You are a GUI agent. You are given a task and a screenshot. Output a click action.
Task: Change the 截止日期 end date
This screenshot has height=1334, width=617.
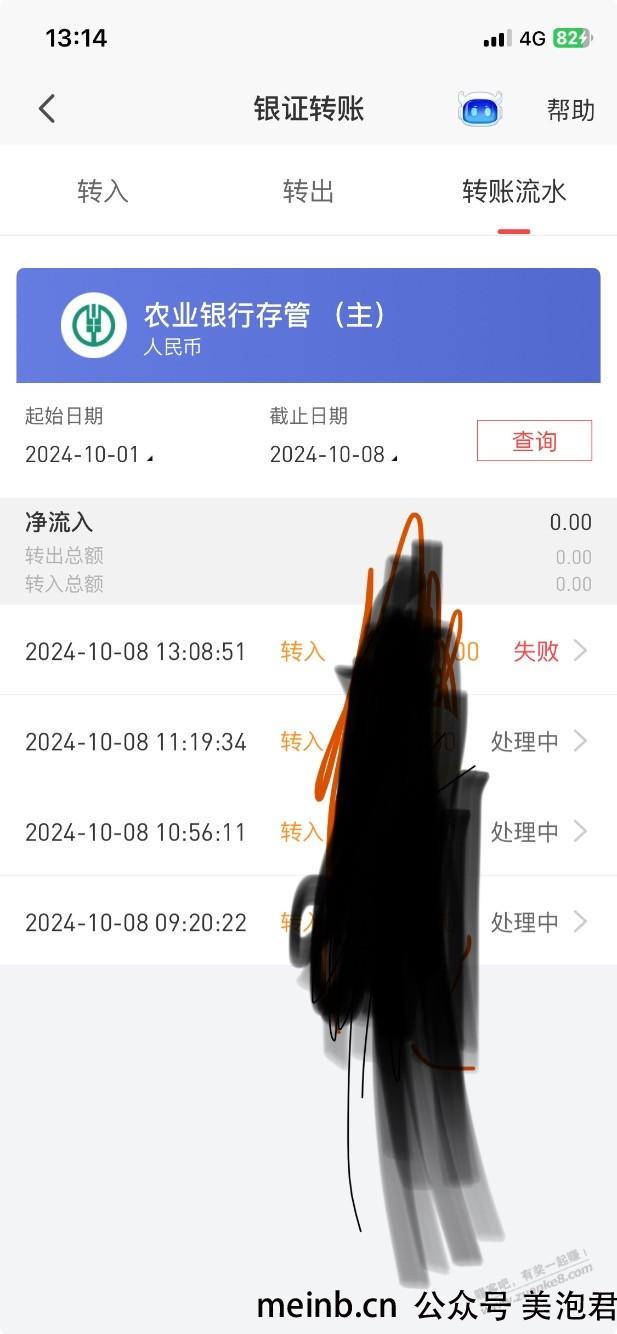[334, 454]
